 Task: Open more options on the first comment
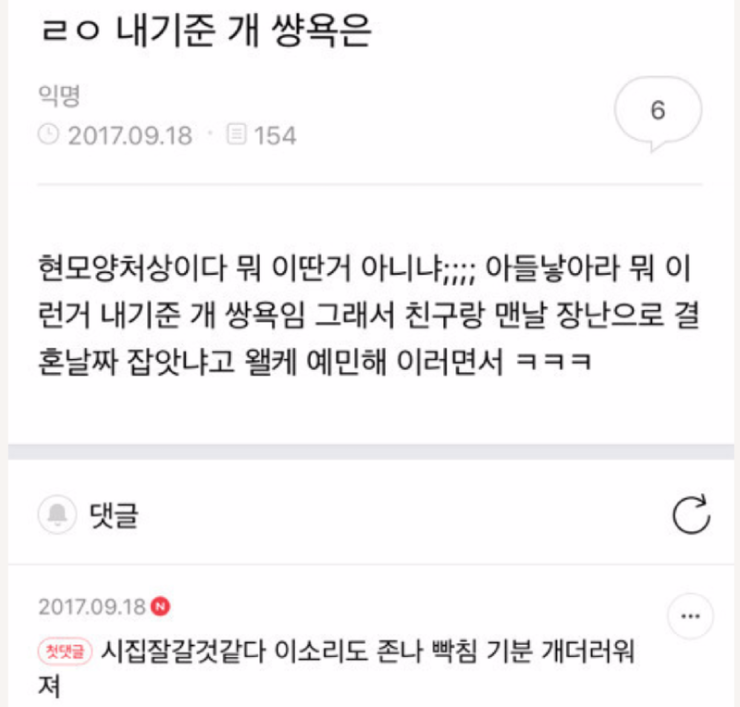click(x=690, y=617)
